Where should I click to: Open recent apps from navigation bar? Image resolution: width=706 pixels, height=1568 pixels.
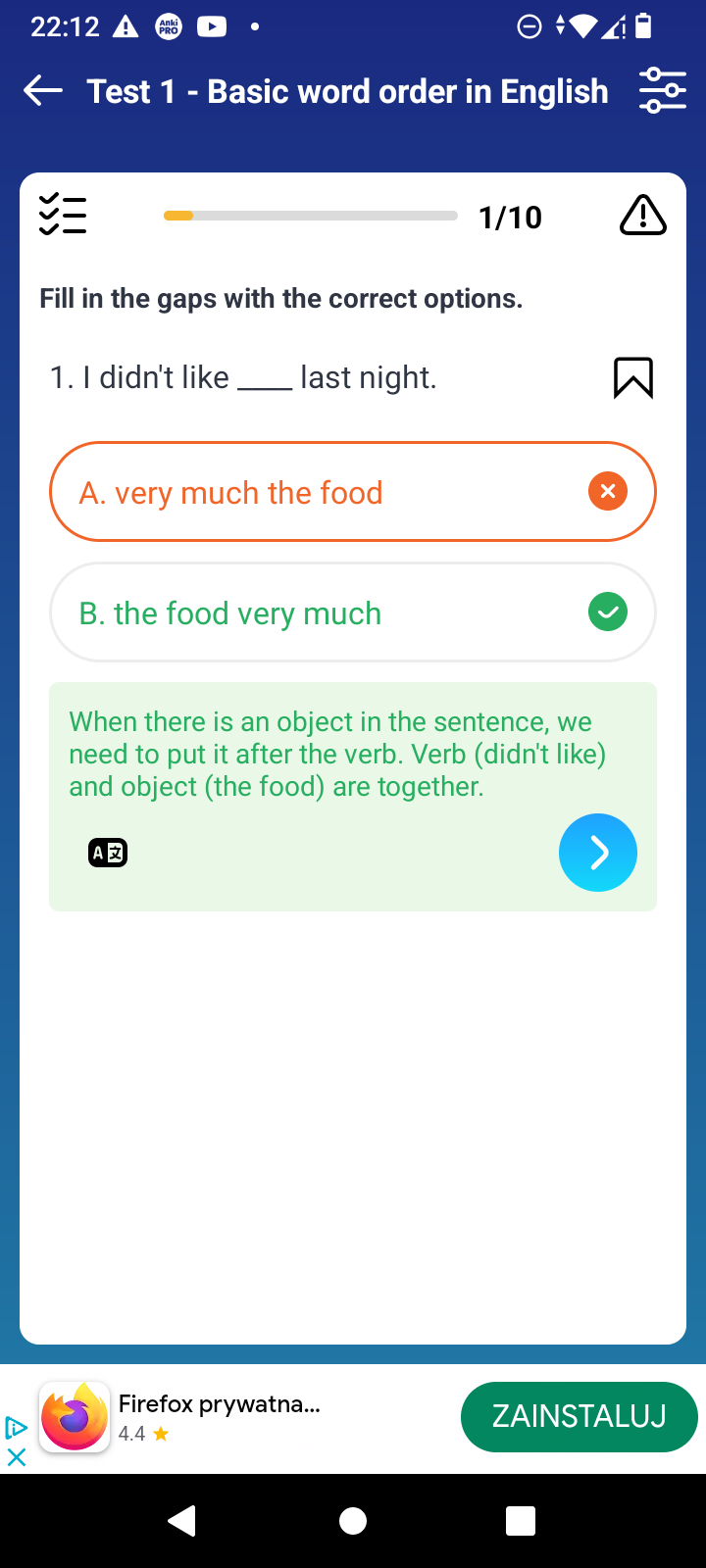pyautogui.click(x=521, y=1521)
